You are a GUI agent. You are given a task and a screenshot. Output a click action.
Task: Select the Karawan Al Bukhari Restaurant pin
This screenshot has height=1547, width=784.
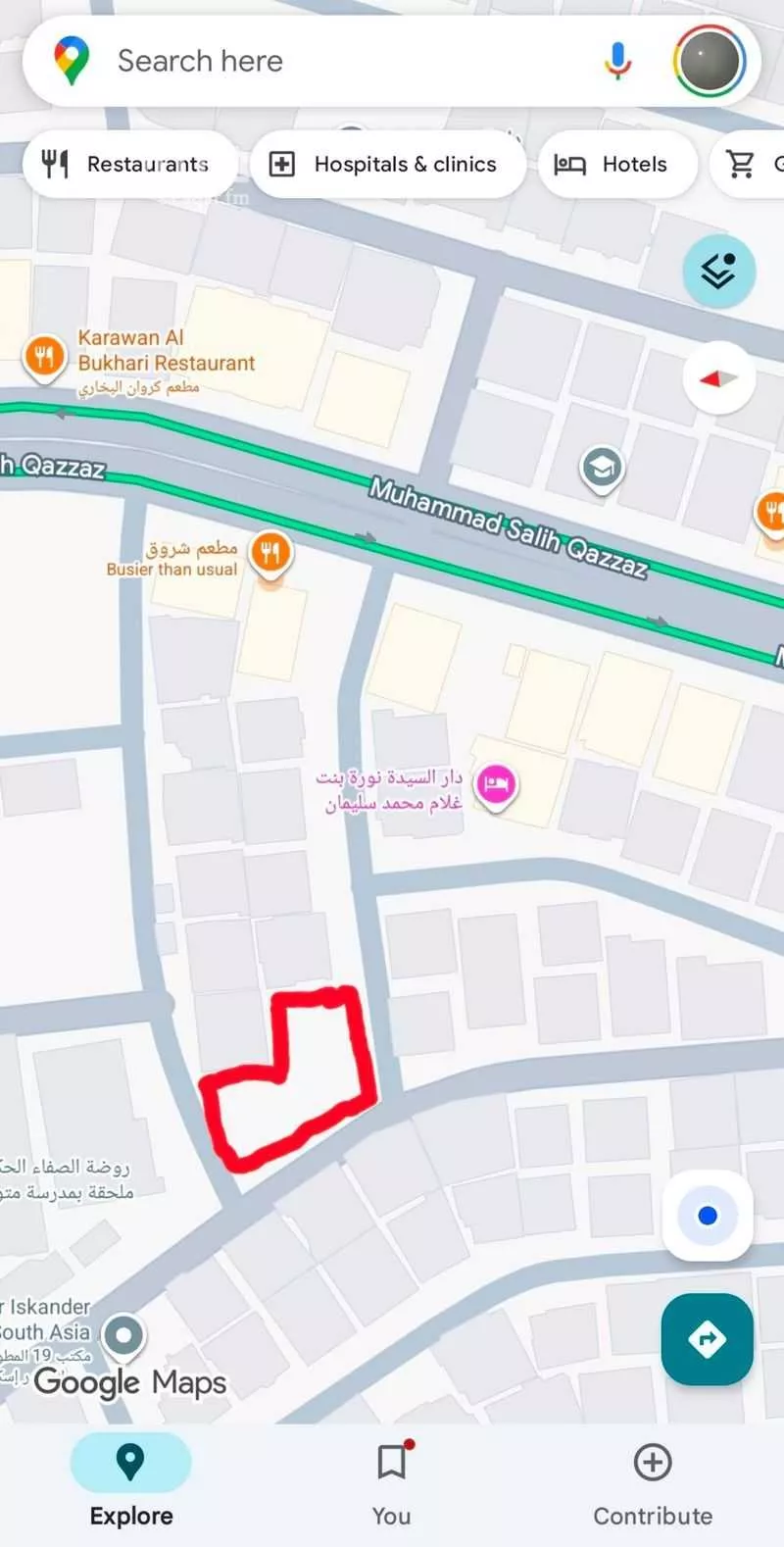coord(44,356)
